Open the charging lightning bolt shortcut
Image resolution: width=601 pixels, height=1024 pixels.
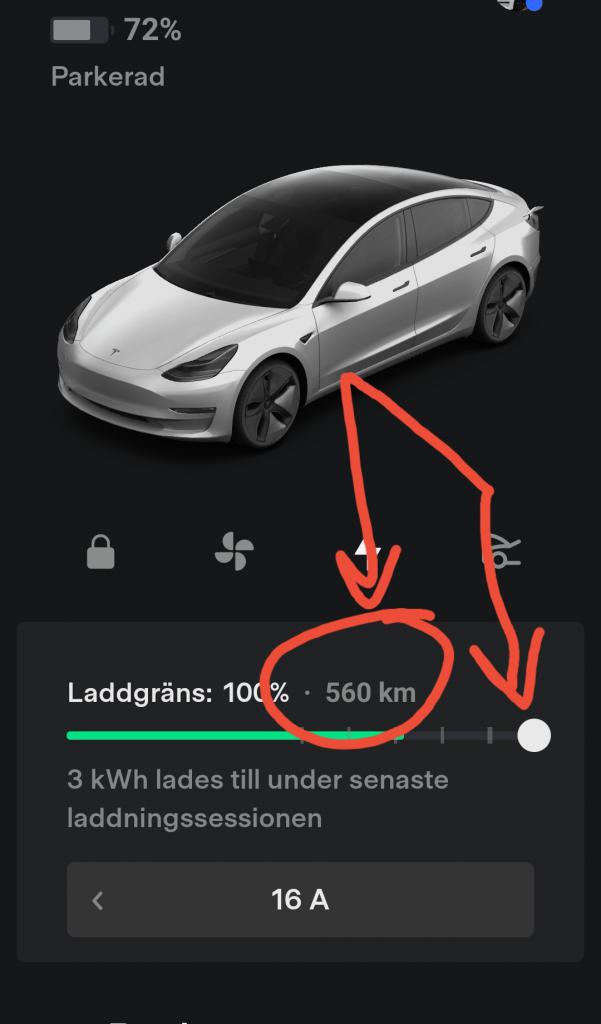click(368, 551)
